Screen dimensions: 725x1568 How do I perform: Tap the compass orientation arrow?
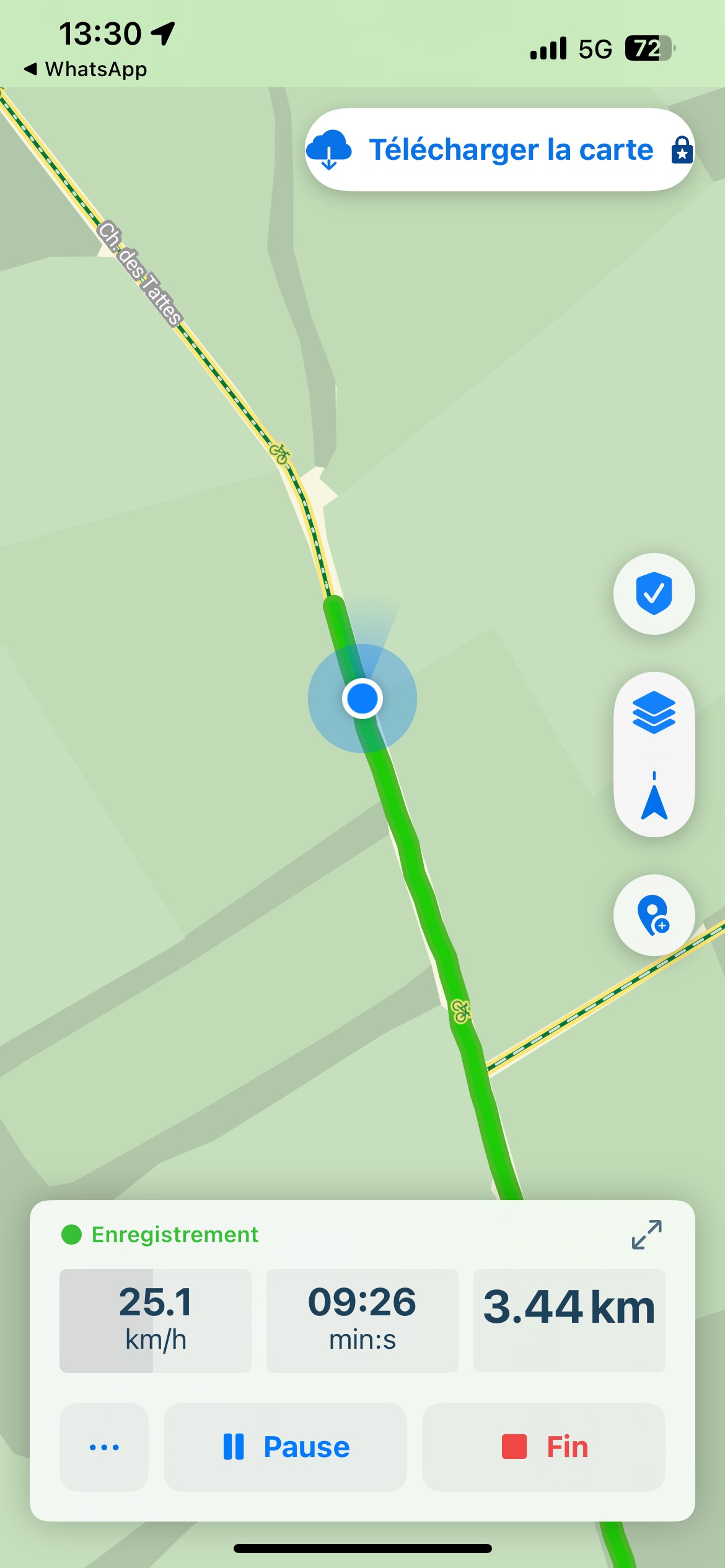point(654,796)
